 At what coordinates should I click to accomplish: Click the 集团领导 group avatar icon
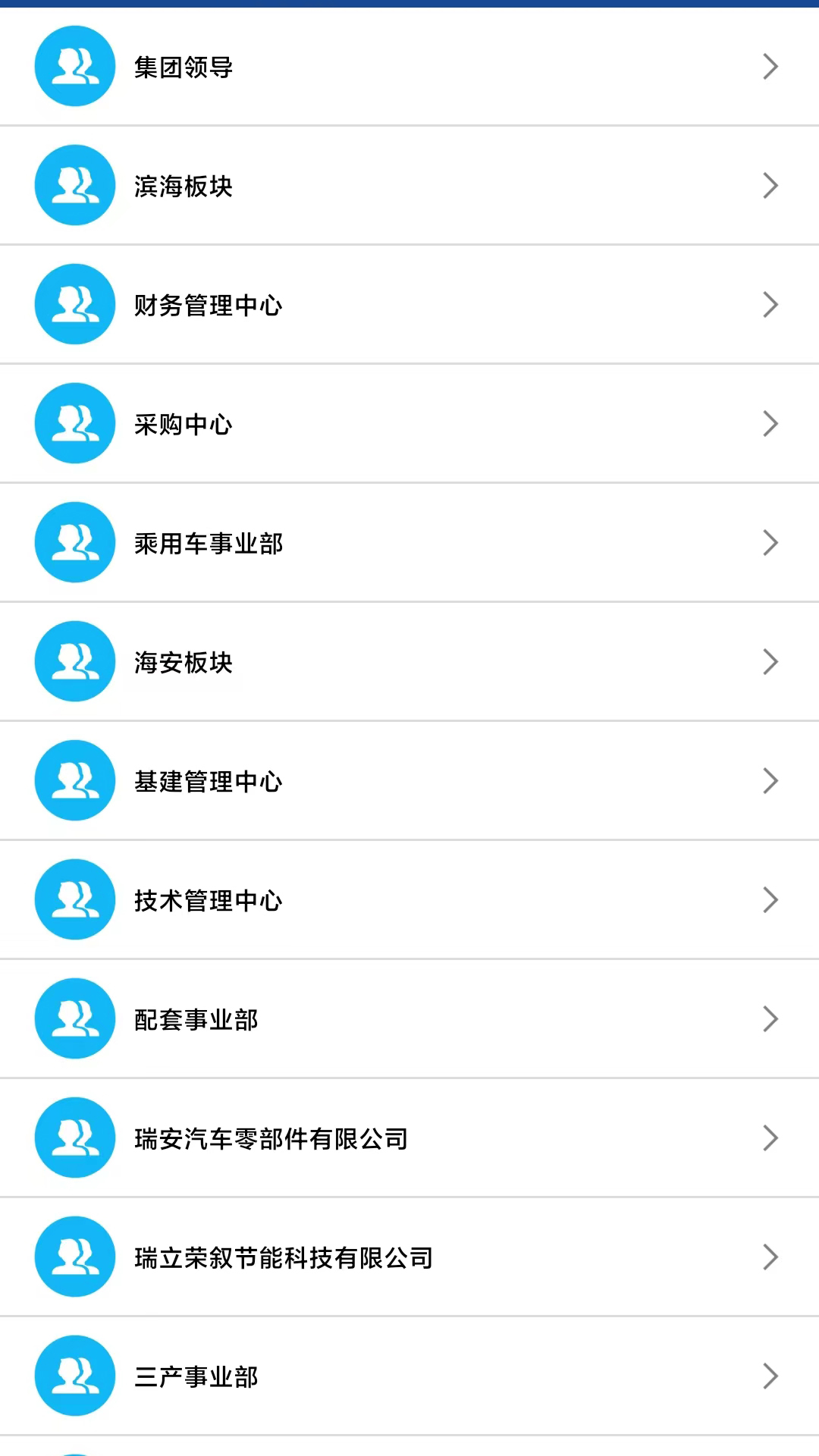[74, 66]
